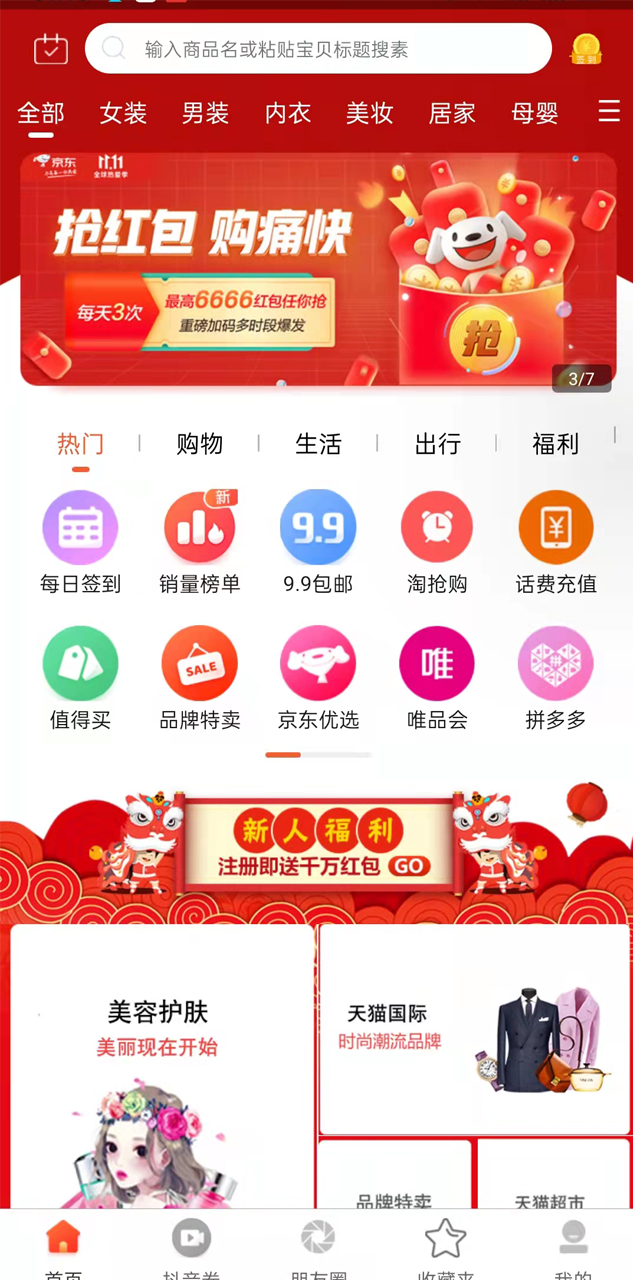This screenshot has height=1280, width=633.
Task: Open the 京东优选 shortcut
Action: pos(318,678)
